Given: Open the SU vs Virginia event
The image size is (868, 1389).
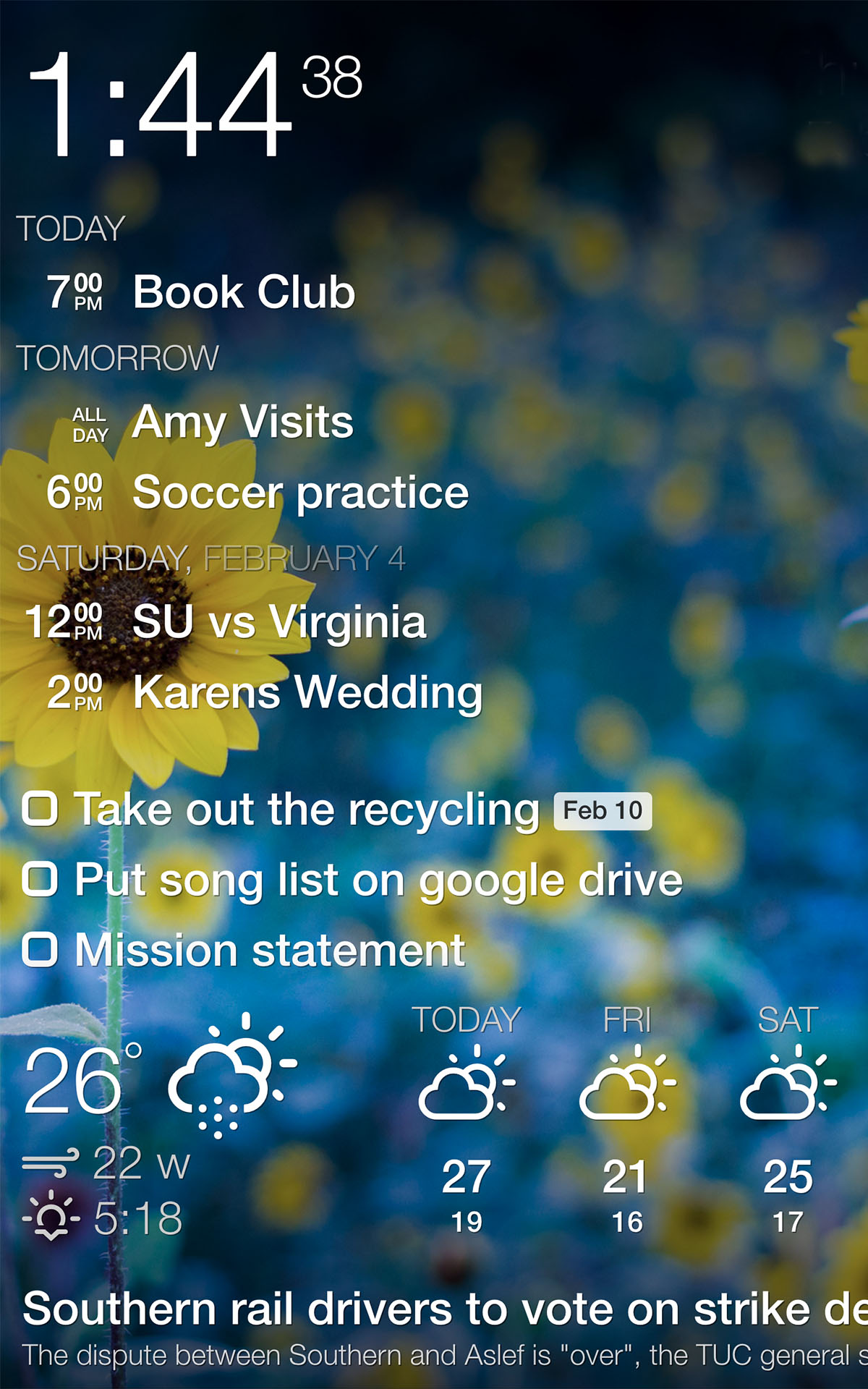Looking at the screenshot, I should [279, 621].
